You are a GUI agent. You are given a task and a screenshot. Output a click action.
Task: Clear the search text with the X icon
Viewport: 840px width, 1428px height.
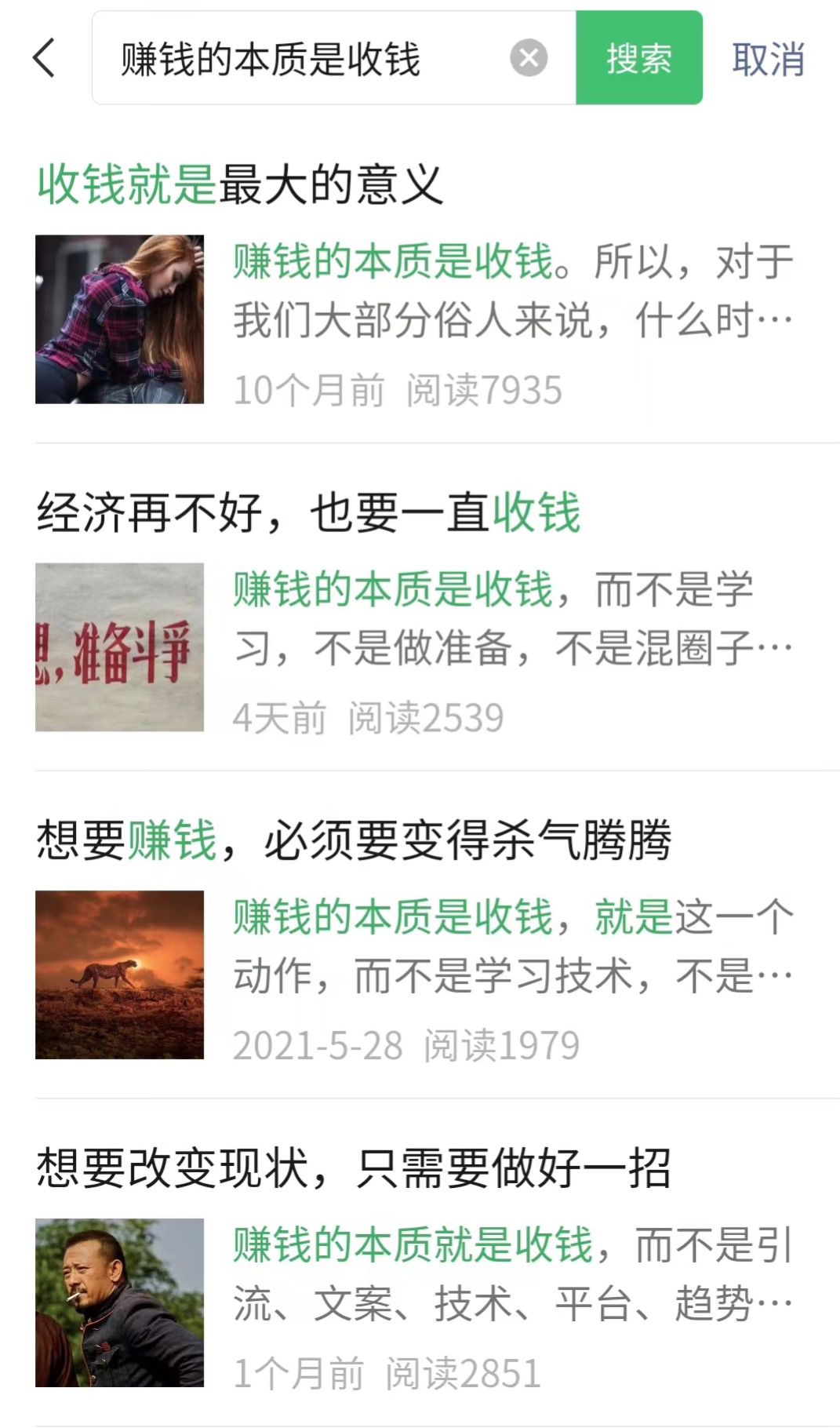click(529, 58)
